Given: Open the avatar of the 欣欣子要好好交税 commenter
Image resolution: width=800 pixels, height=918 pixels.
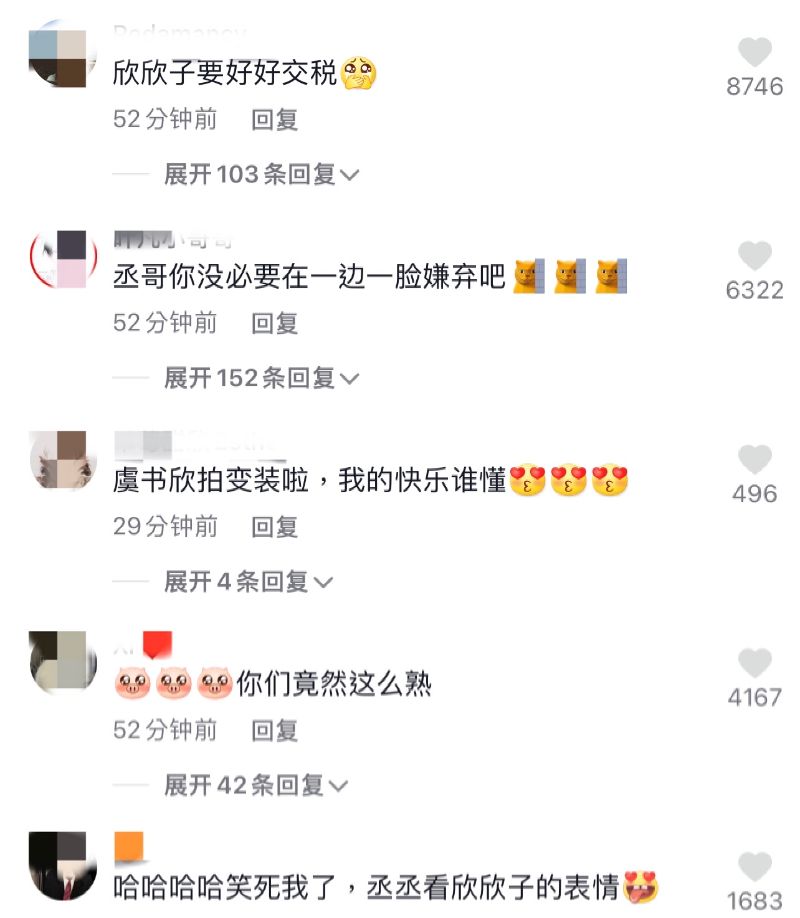Looking at the screenshot, I should point(63,57).
